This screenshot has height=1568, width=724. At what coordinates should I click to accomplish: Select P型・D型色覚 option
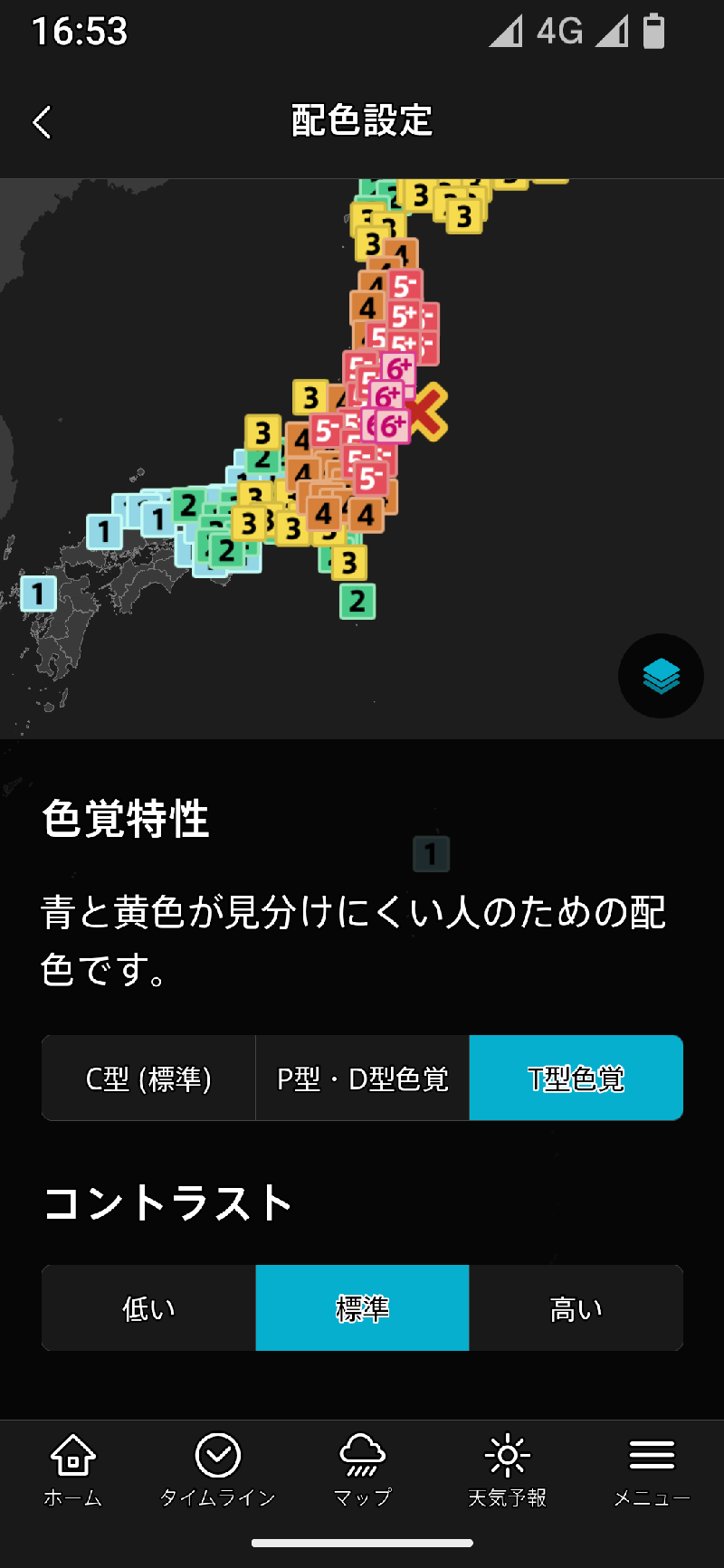tap(362, 1079)
